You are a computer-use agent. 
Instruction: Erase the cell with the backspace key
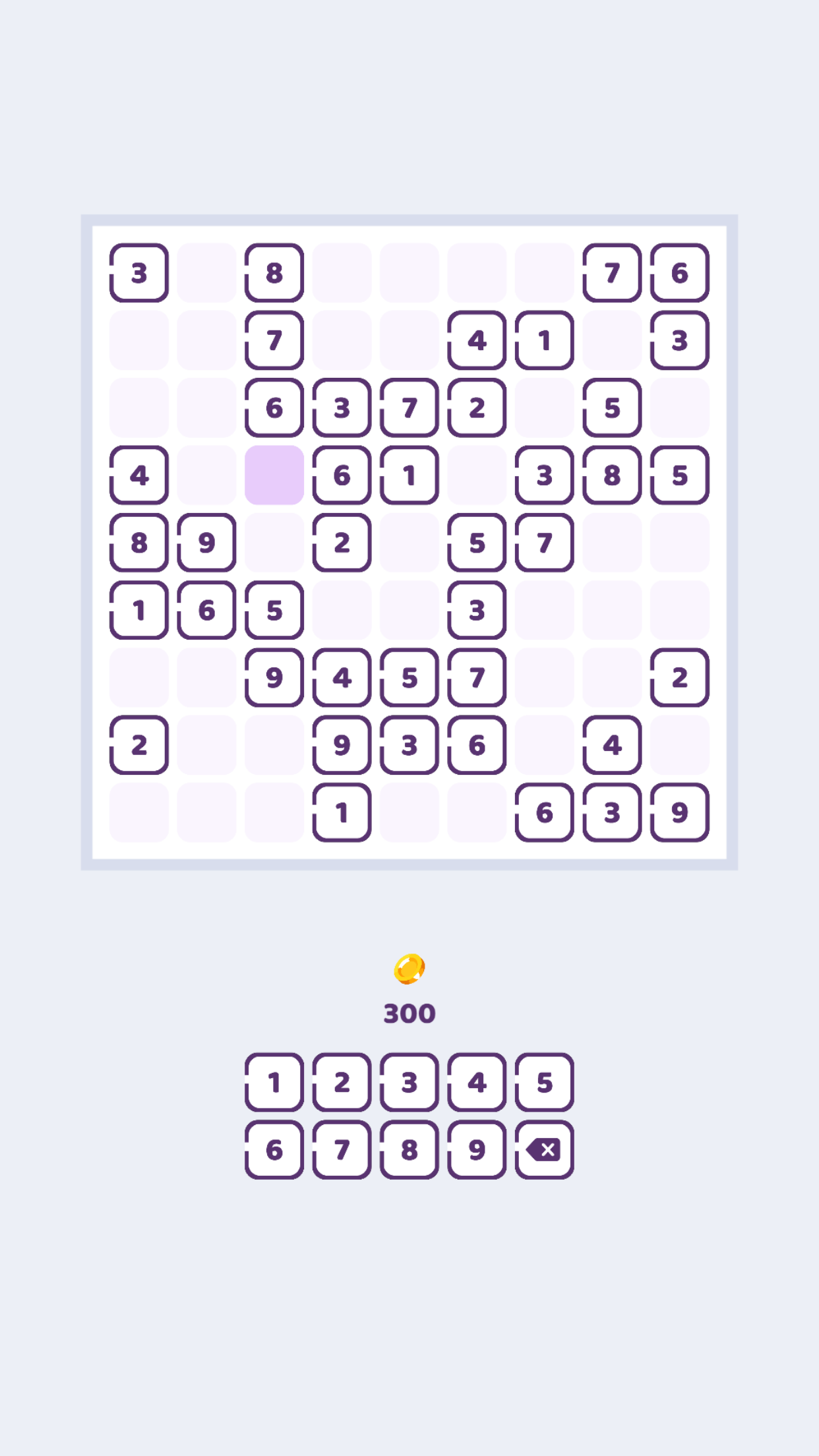click(544, 1149)
